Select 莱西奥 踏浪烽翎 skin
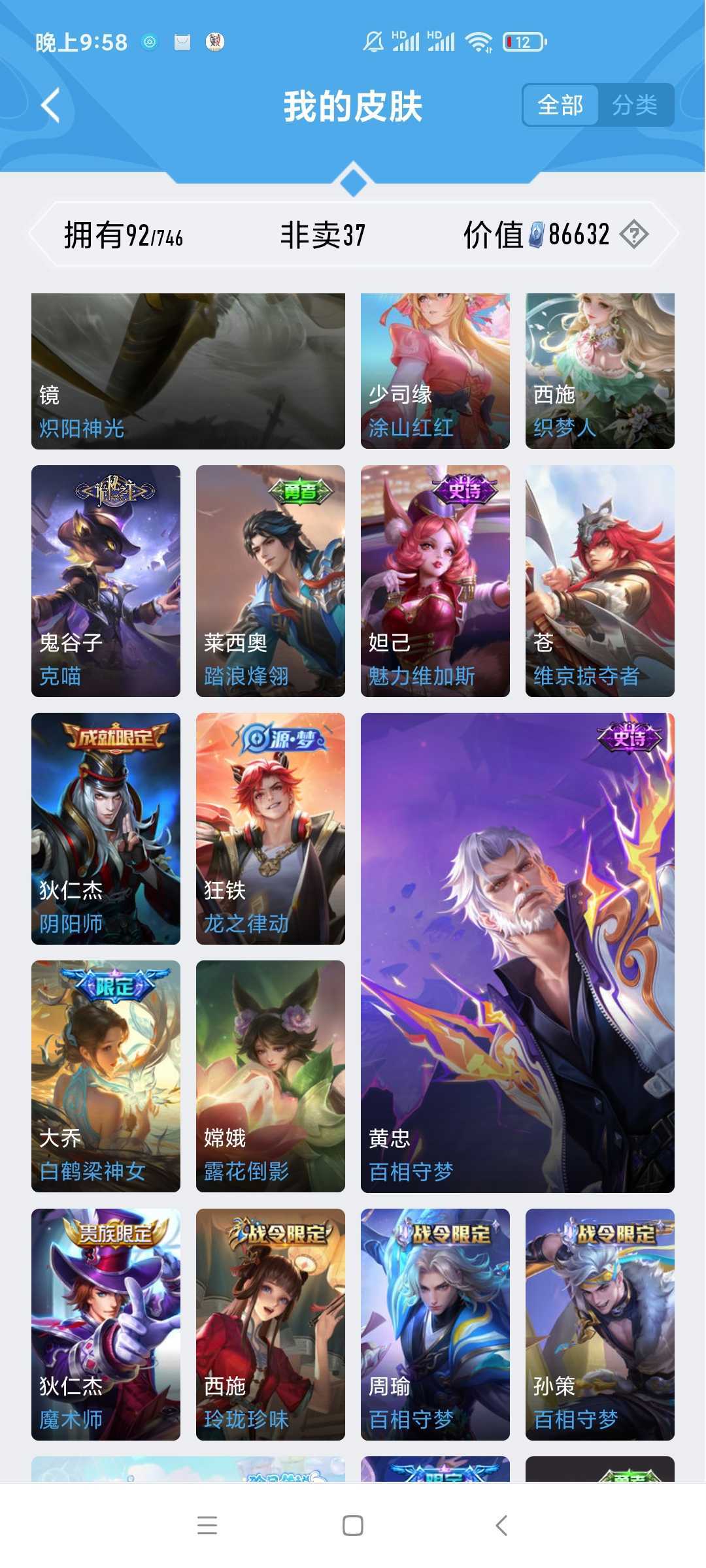The image size is (706, 1568). pos(270,581)
